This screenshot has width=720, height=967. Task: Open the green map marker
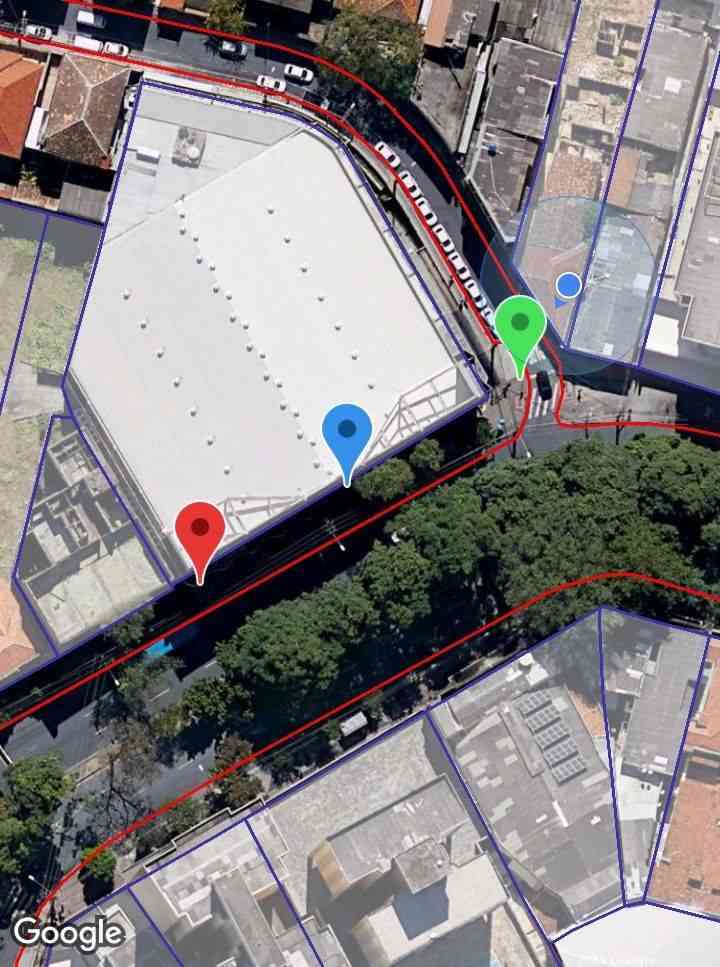[x=520, y=325]
